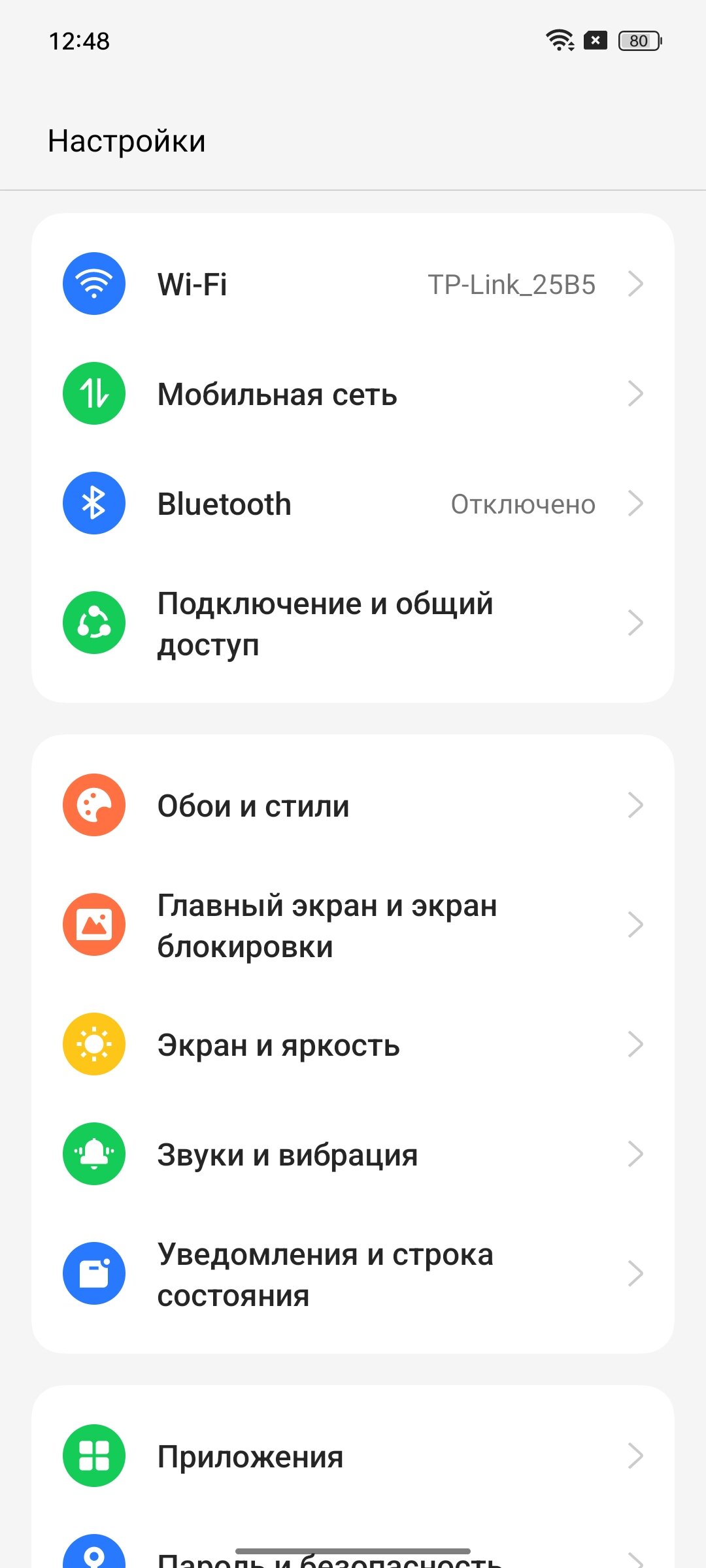Go to Обои и стили
The image size is (706, 1568).
pos(353,806)
